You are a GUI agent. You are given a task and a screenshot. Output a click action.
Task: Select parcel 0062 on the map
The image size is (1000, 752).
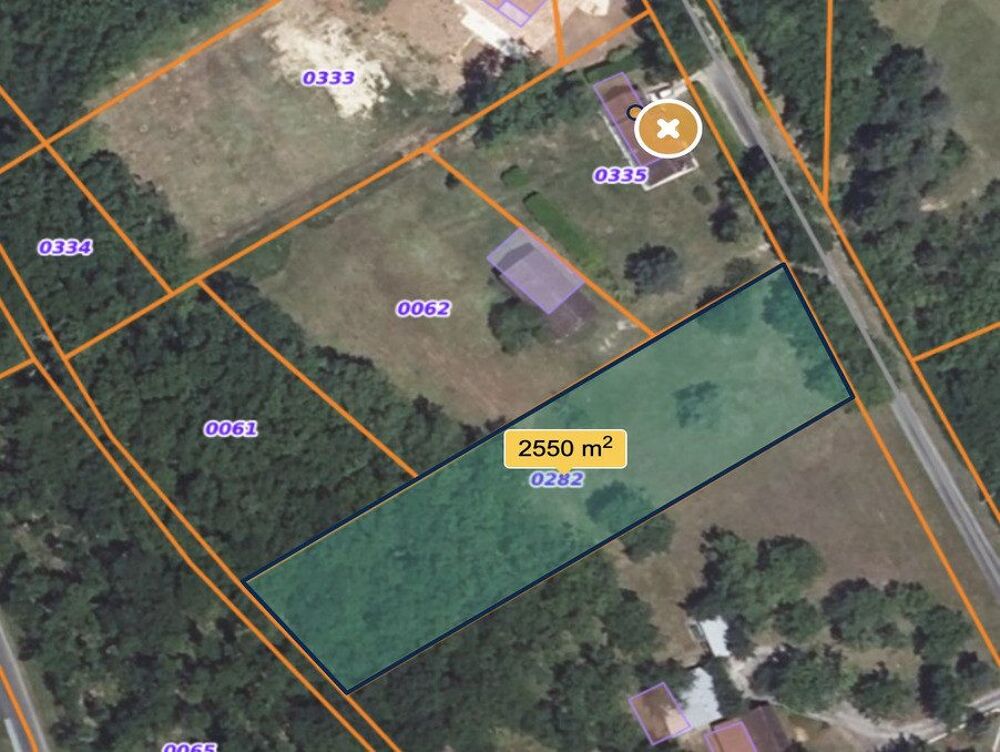(x=423, y=309)
